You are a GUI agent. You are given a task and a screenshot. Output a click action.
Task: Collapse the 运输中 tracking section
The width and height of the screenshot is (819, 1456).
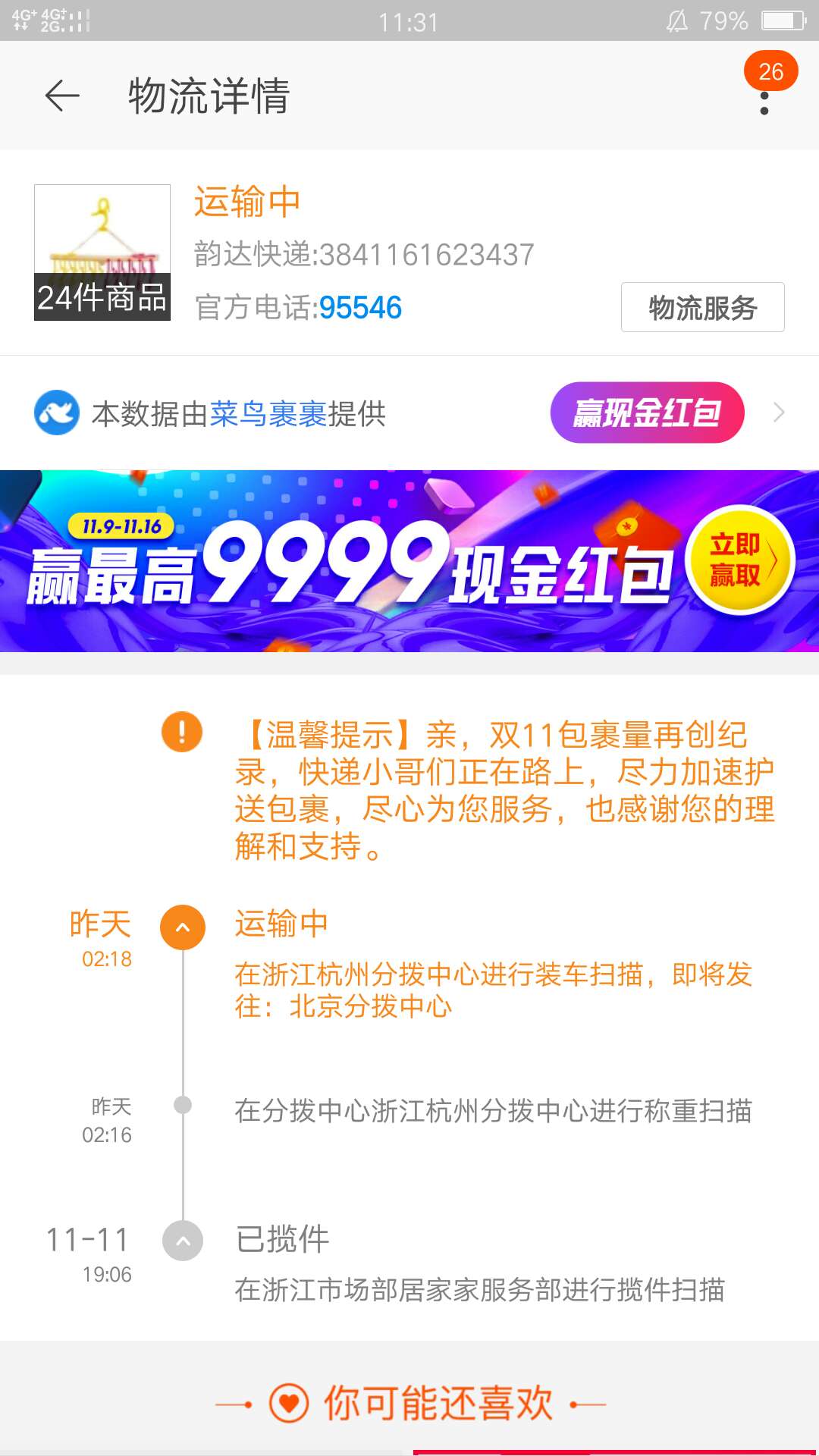coord(183,927)
